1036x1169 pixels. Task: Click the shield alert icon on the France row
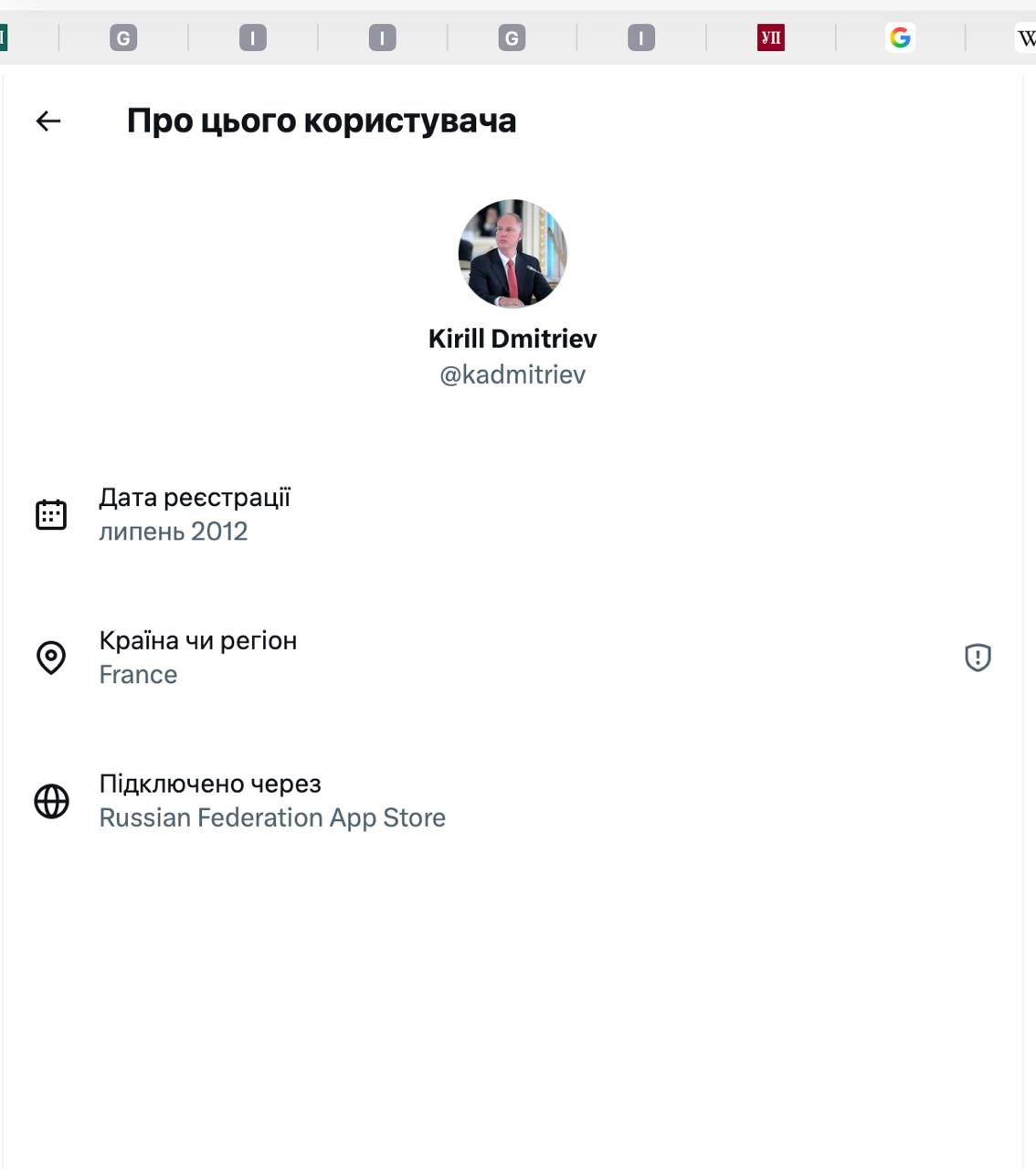point(978,657)
